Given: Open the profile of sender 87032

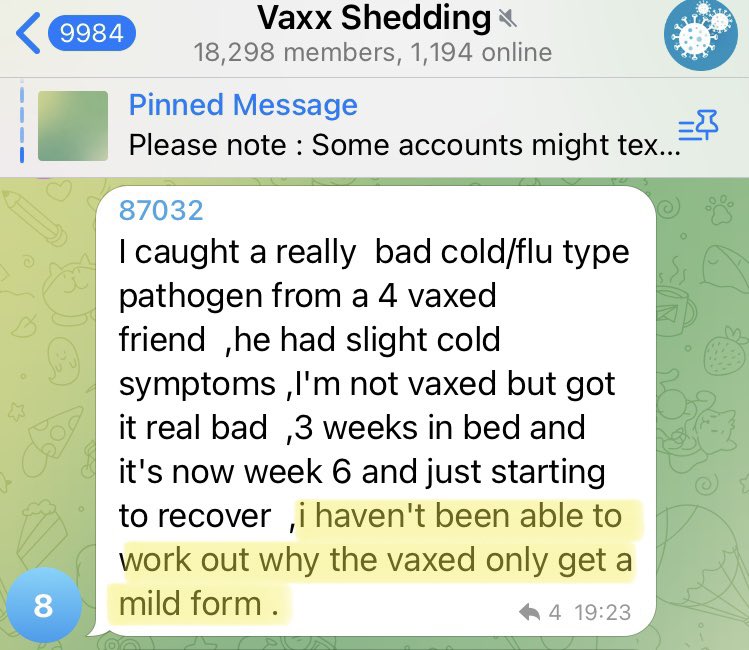Looking at the screenshot, I should 161,209.
